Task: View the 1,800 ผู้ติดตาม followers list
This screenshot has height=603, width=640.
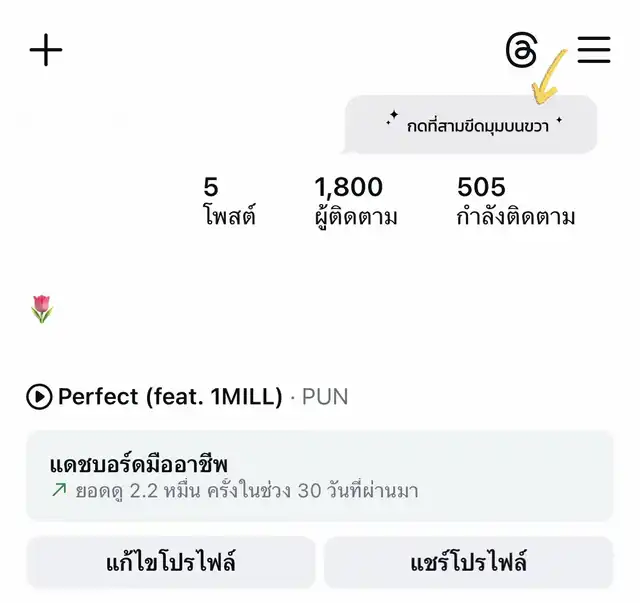Action: [355, 201]
